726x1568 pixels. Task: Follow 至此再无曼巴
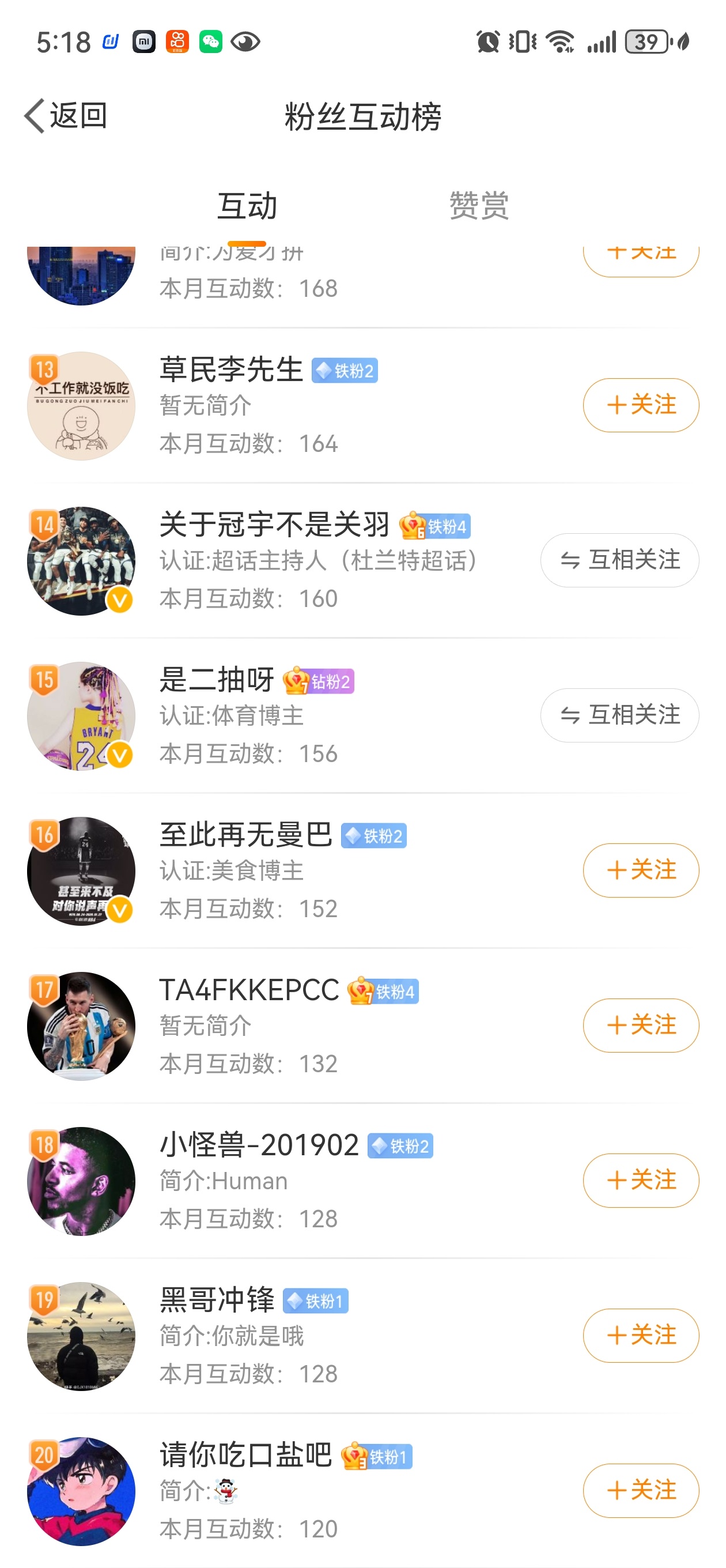click(640, 870)
